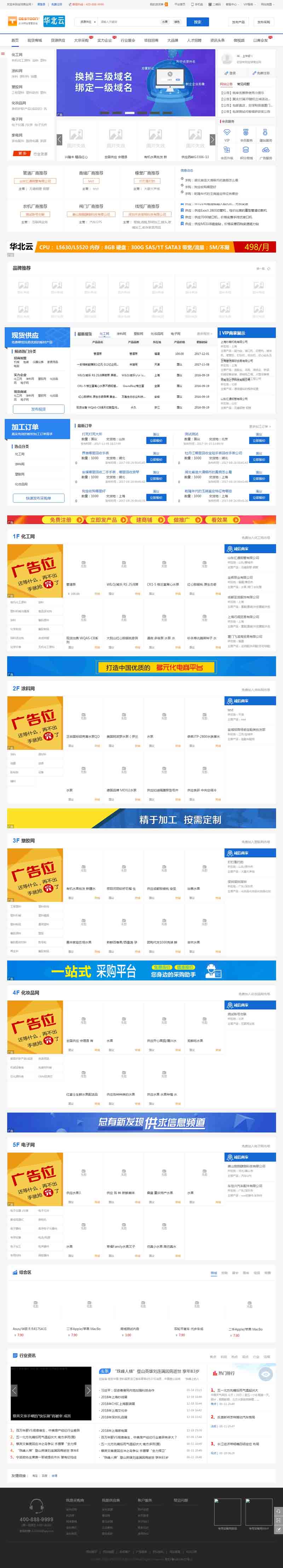The image size is (283, 1568).
Task: Open the 化工网 category in left sidebar
Action: [x=17, y=55]
